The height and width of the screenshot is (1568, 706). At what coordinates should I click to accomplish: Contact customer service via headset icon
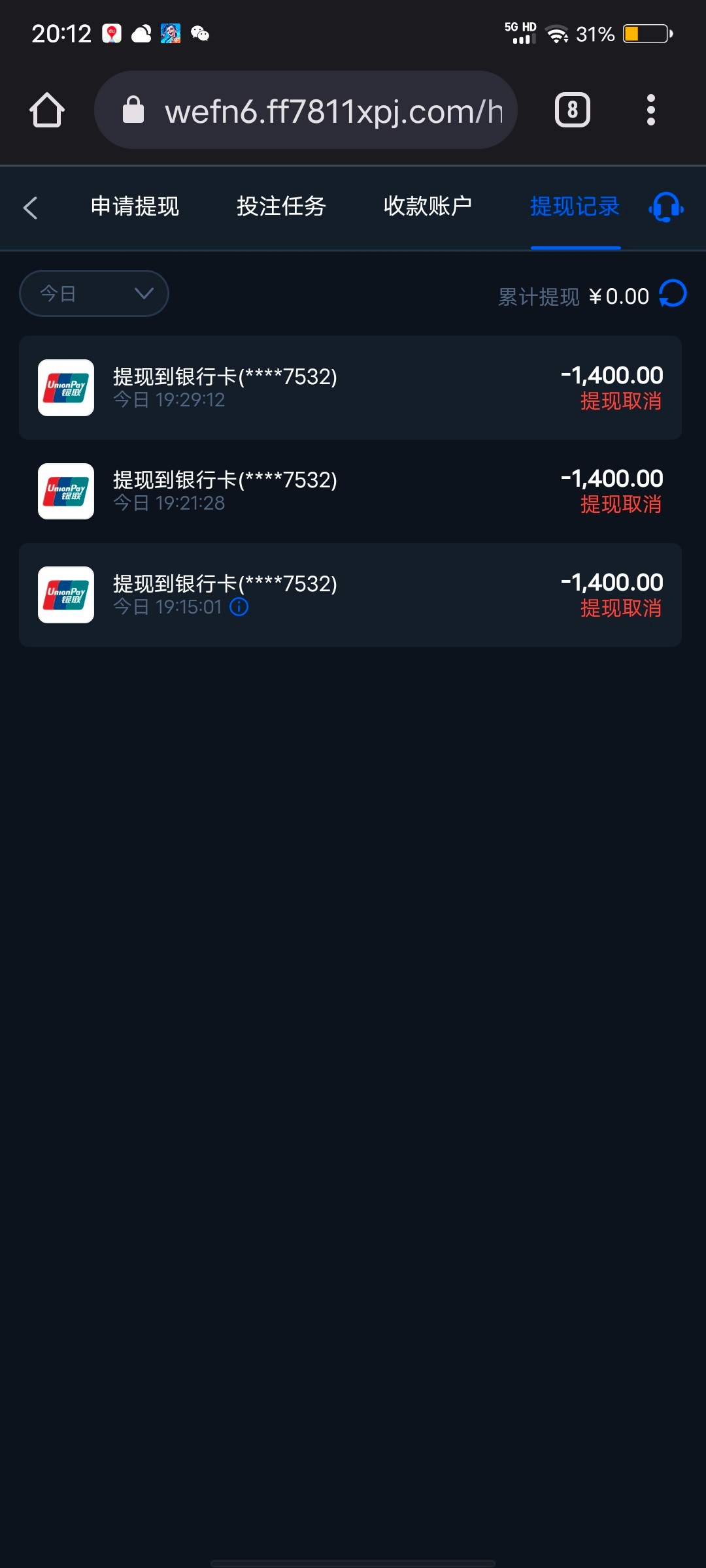[x=666, y=208]
